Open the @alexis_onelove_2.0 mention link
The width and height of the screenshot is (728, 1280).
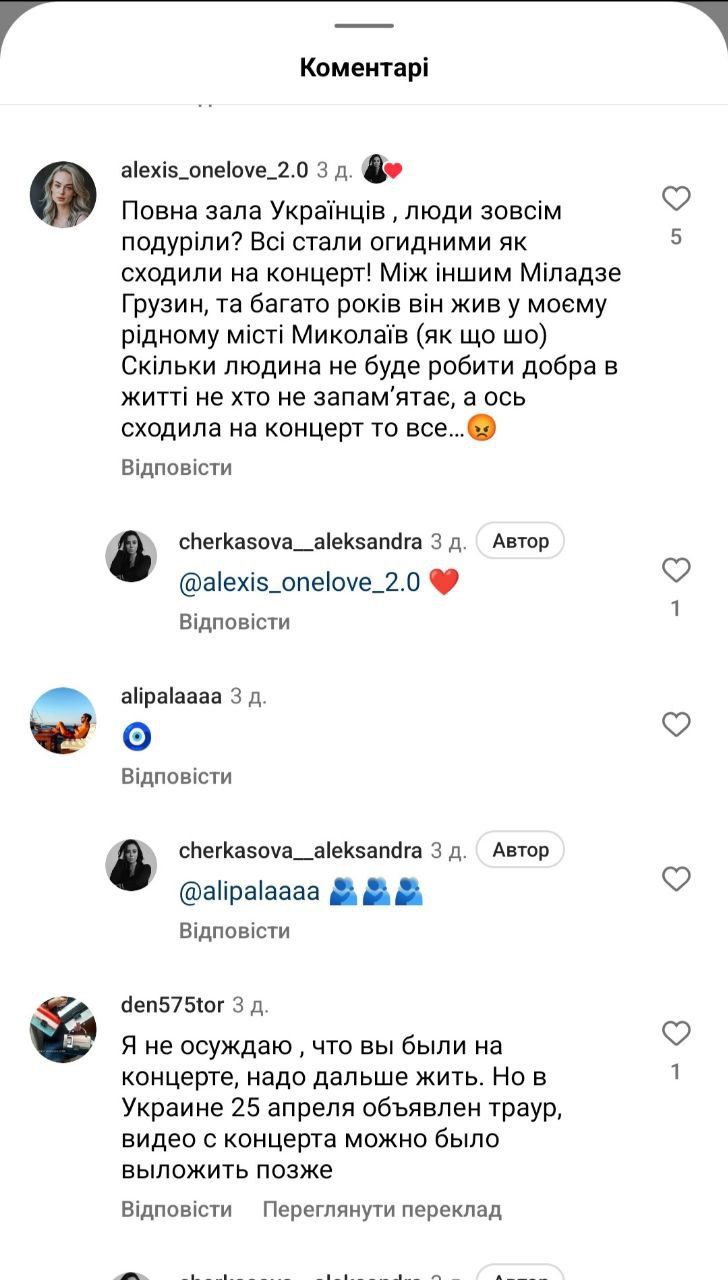[299, 582]
